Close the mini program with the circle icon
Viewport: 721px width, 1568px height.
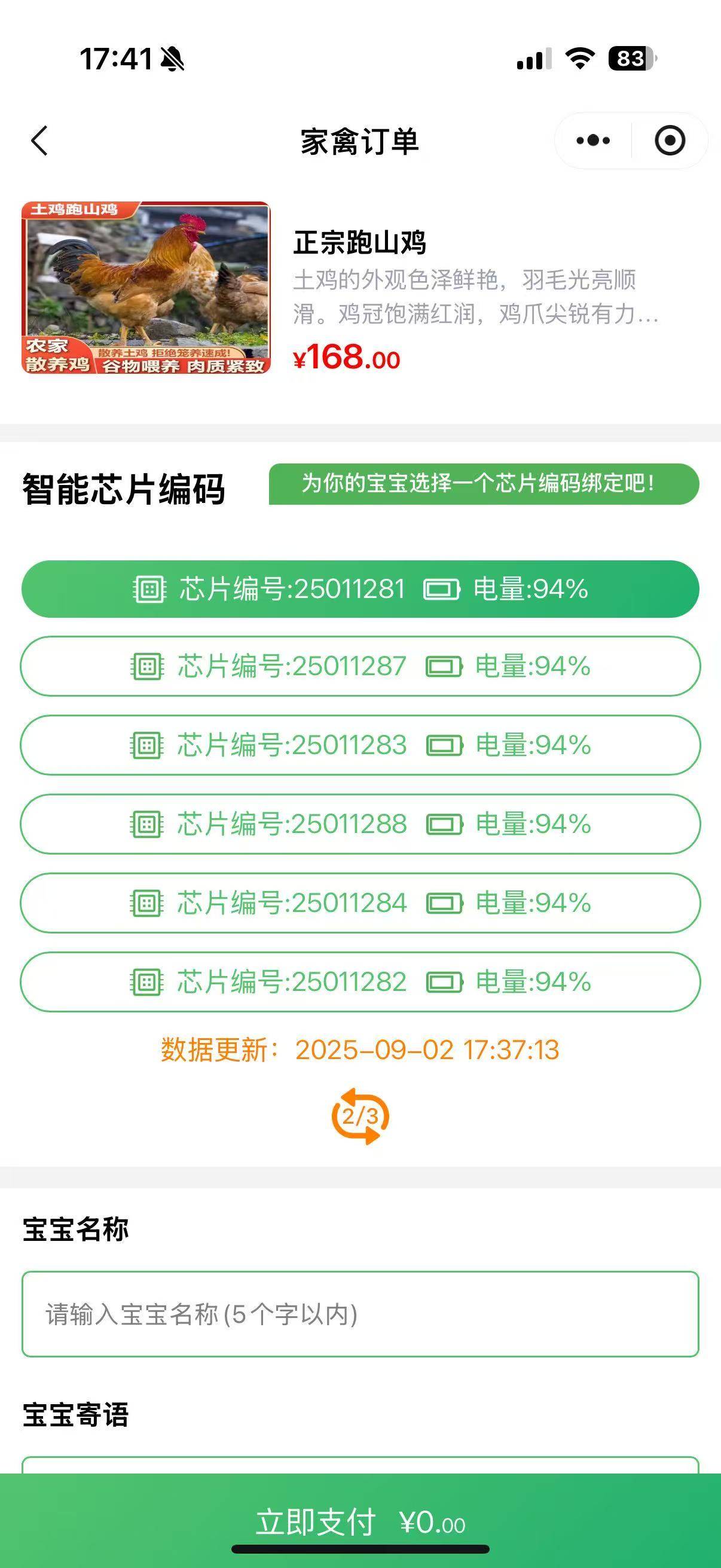[x=670, y=141]
